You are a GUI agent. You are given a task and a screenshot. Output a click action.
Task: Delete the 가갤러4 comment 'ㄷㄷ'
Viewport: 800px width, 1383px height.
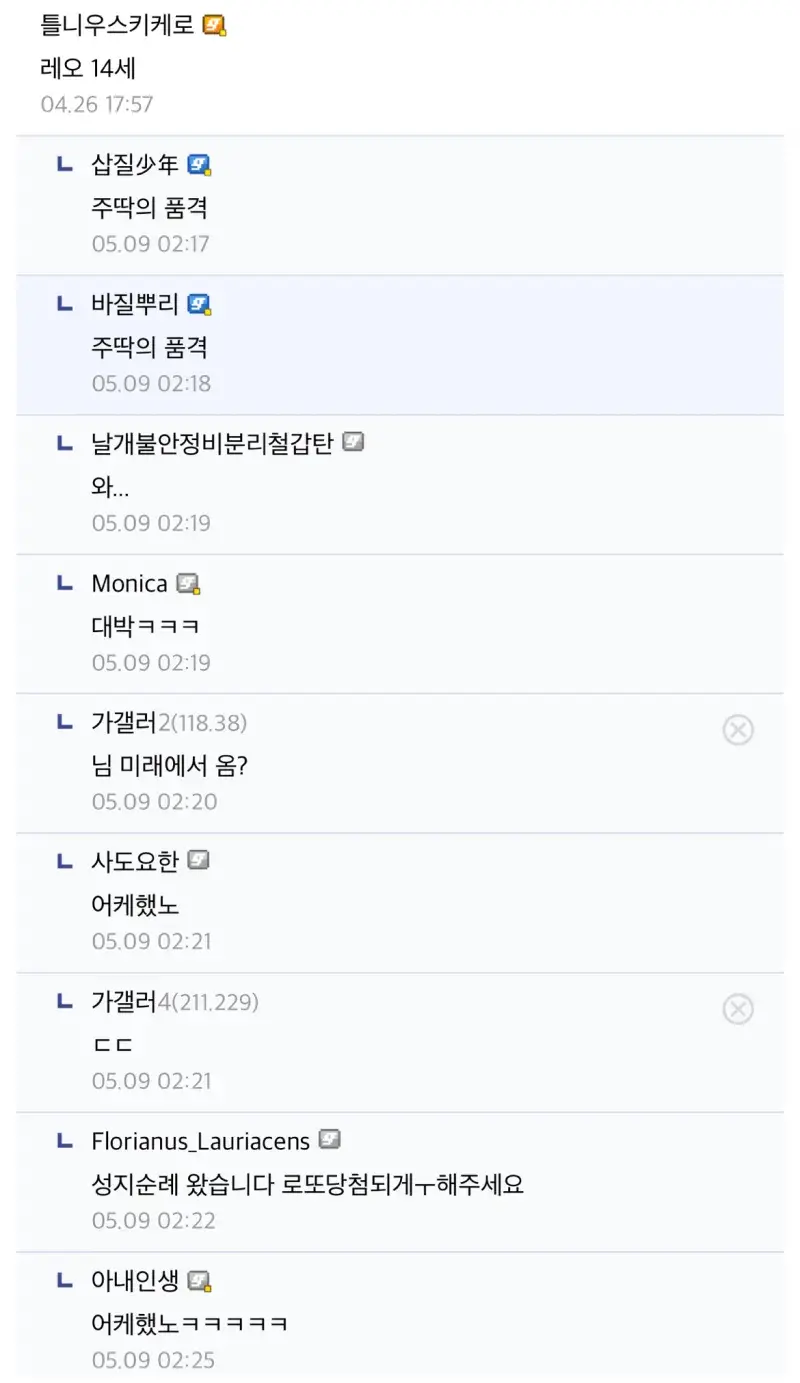coord(738,1010)
